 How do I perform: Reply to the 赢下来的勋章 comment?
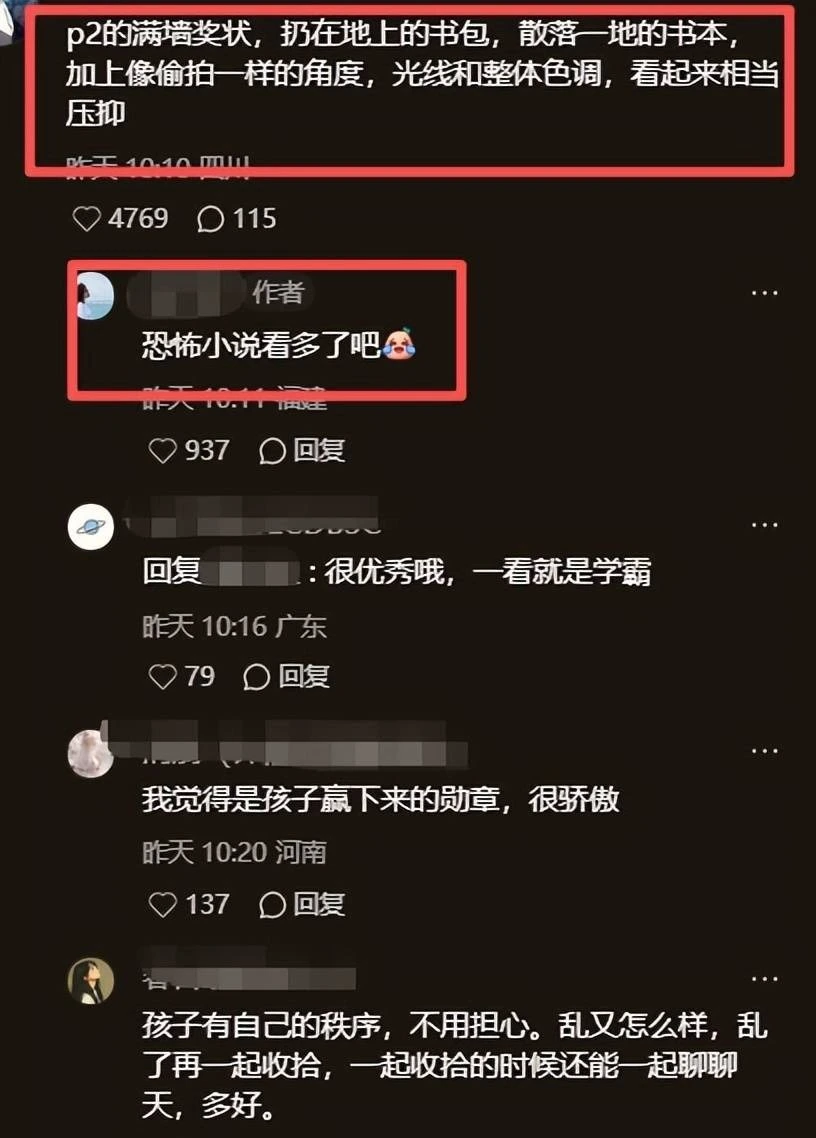pos(303,905)
